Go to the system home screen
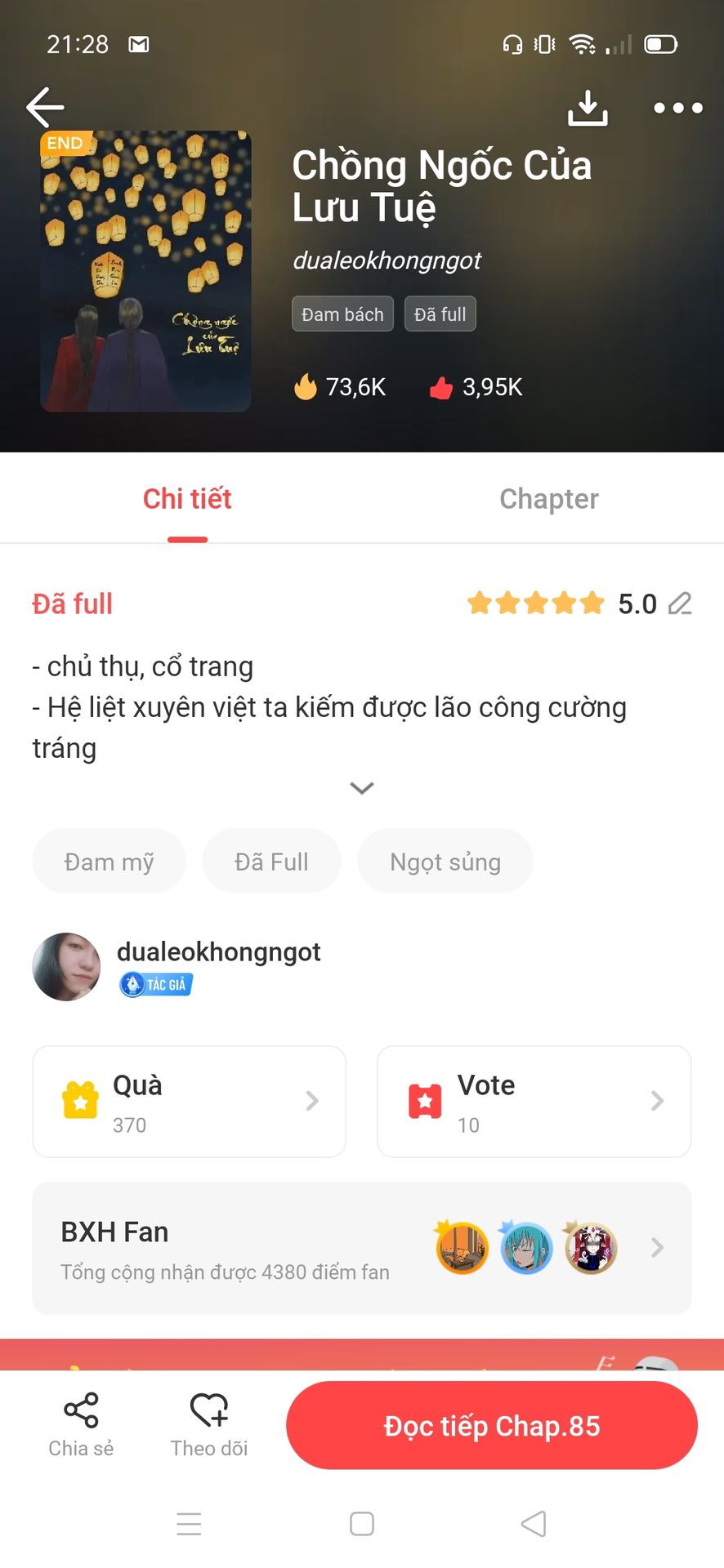 tap(362, 1524)
